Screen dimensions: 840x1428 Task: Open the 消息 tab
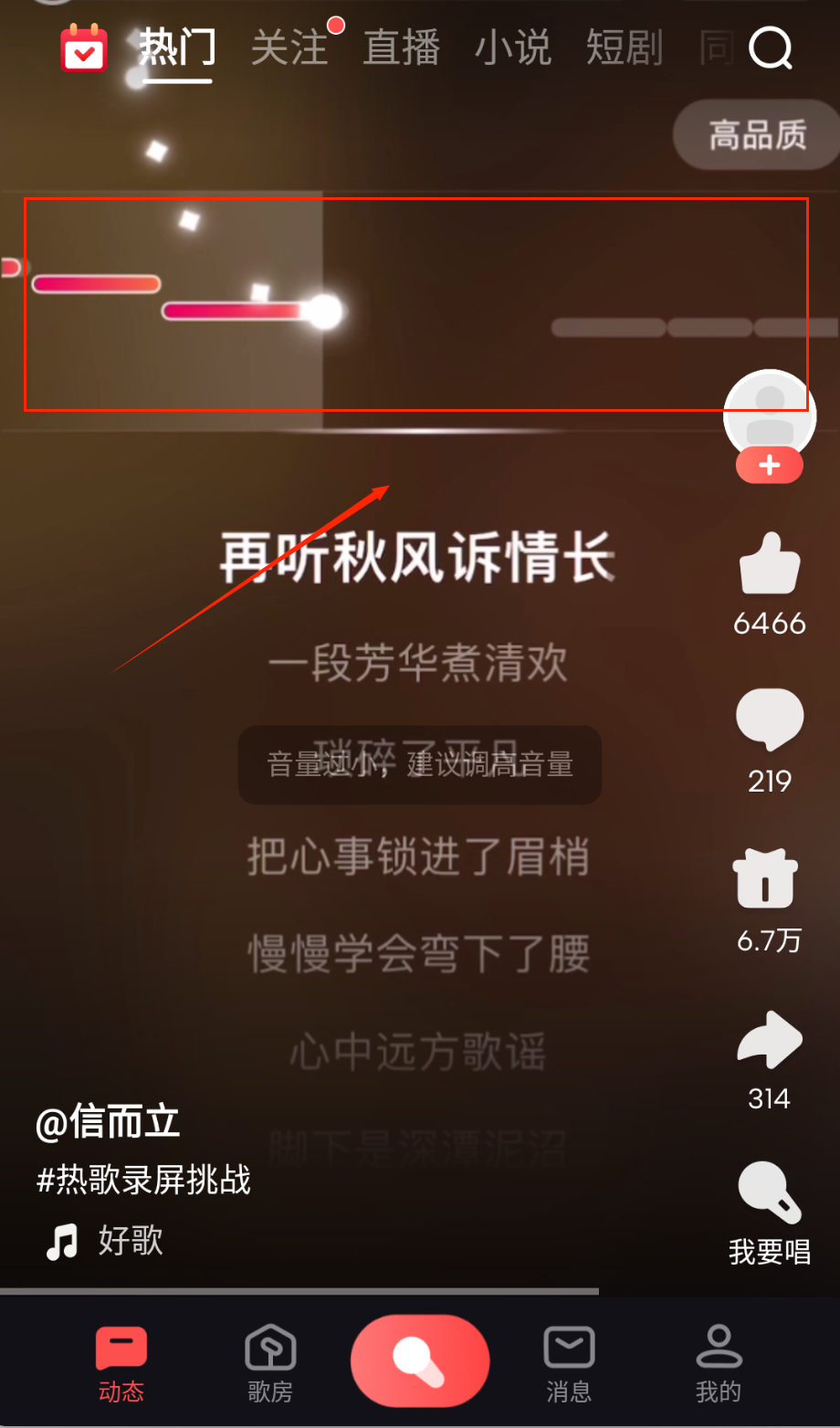pyautogui.click(x=569, y=1362)
